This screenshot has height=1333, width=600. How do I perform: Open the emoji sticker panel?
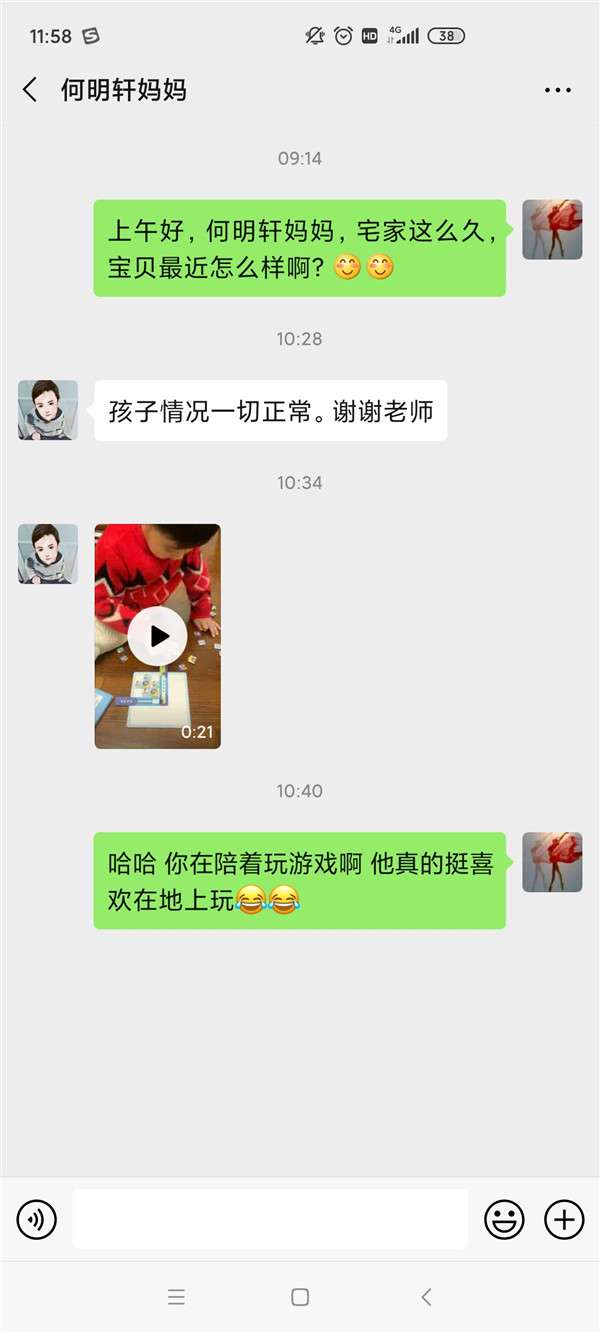[x=505, y=1219]
